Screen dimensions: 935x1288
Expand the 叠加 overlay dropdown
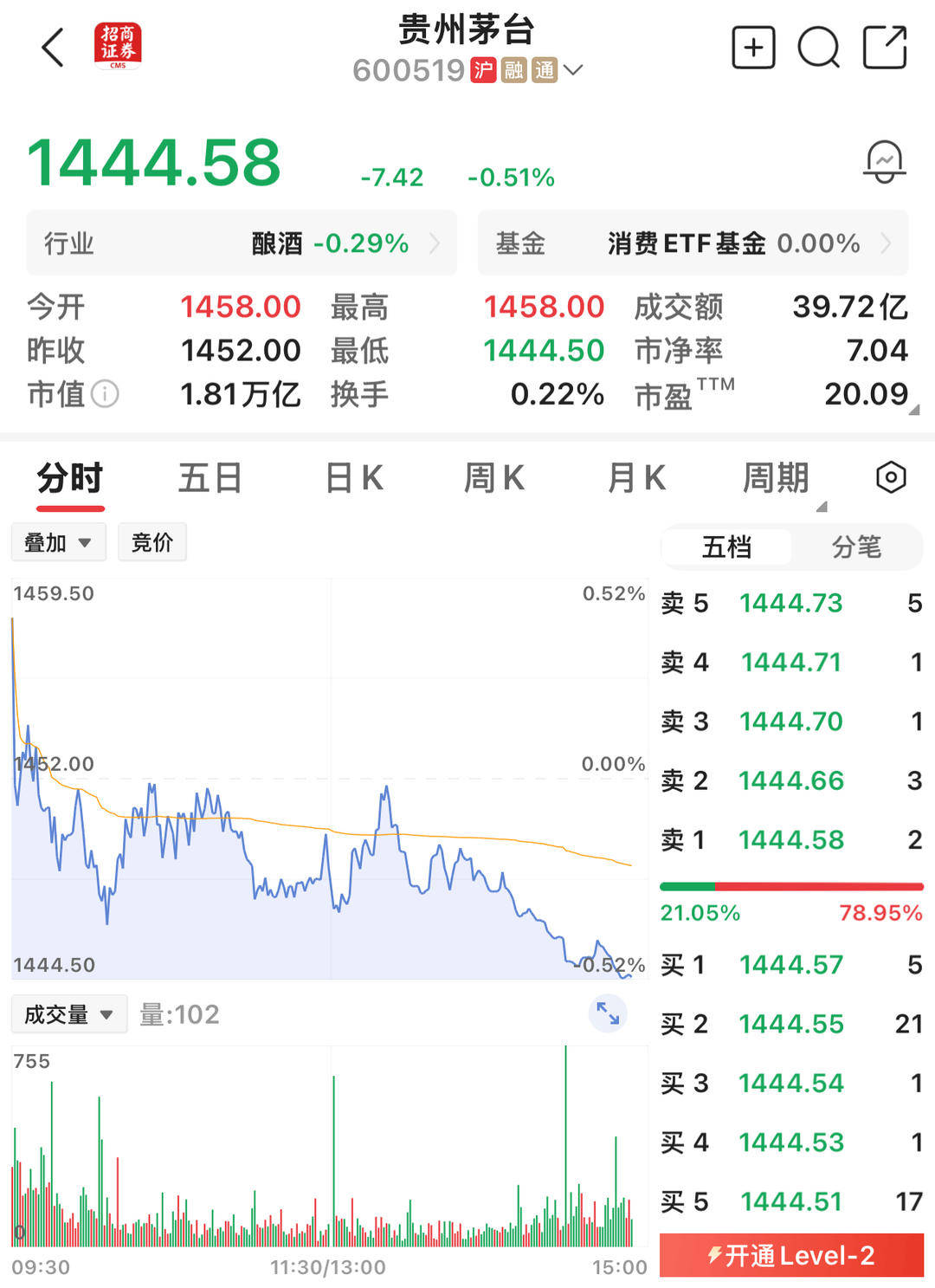click(58, 542)
